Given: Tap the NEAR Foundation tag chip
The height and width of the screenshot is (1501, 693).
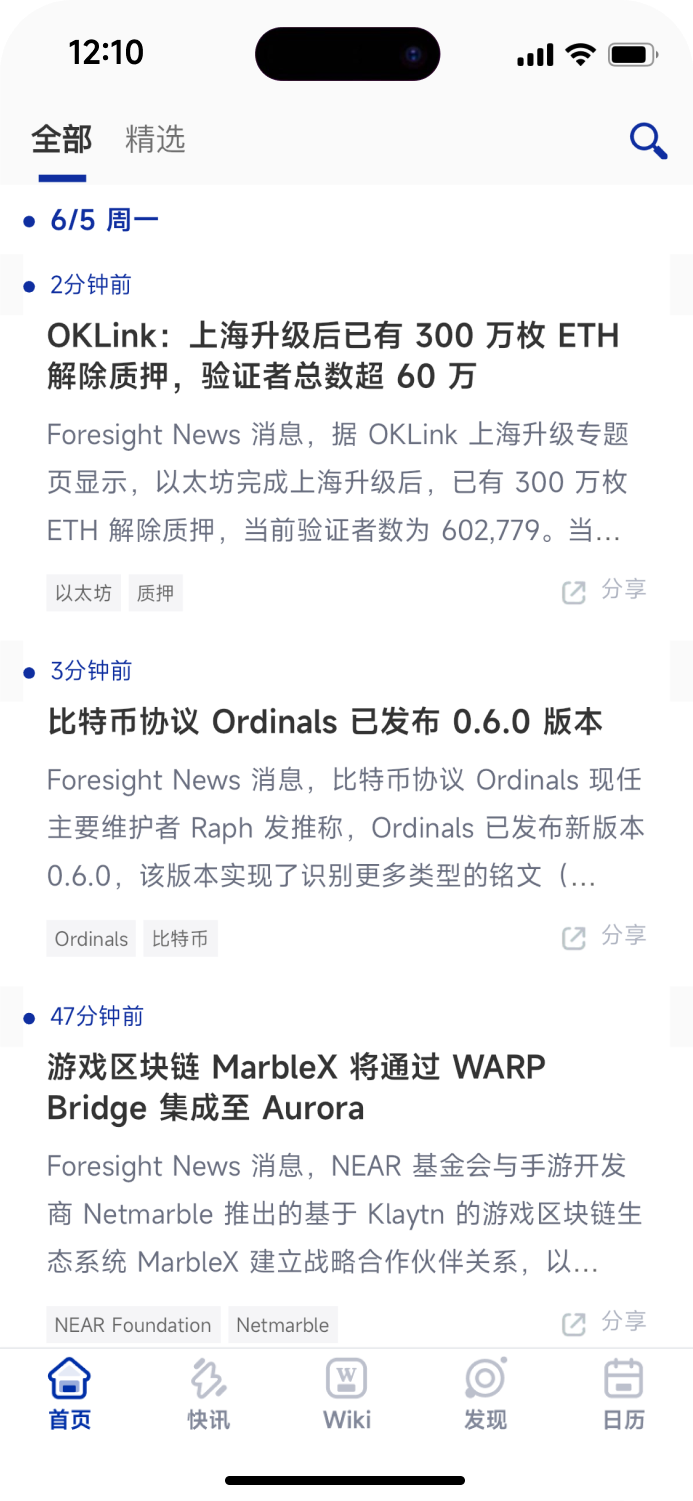Looking at the screenshot, I should [x=133, y=1325].
